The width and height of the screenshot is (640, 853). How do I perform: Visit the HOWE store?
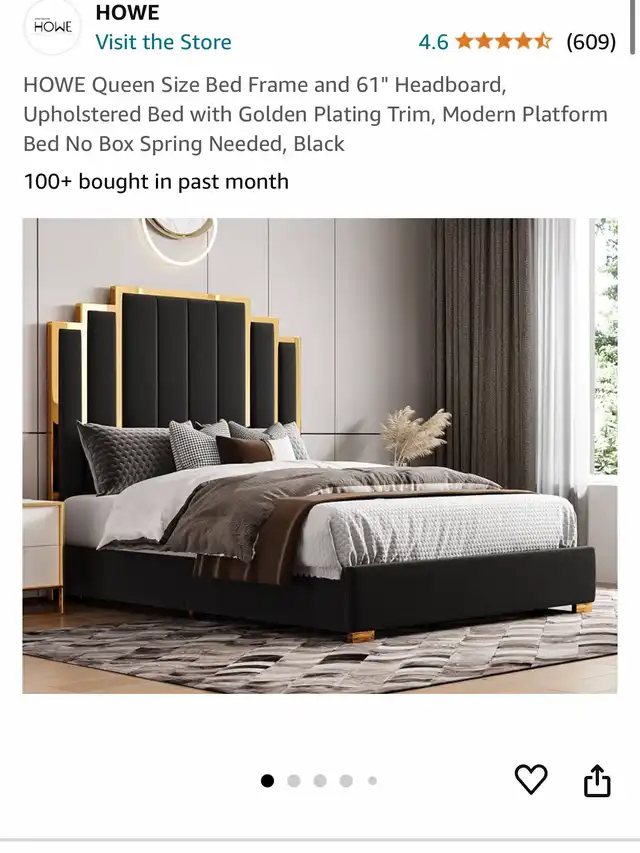coord(163,42)
